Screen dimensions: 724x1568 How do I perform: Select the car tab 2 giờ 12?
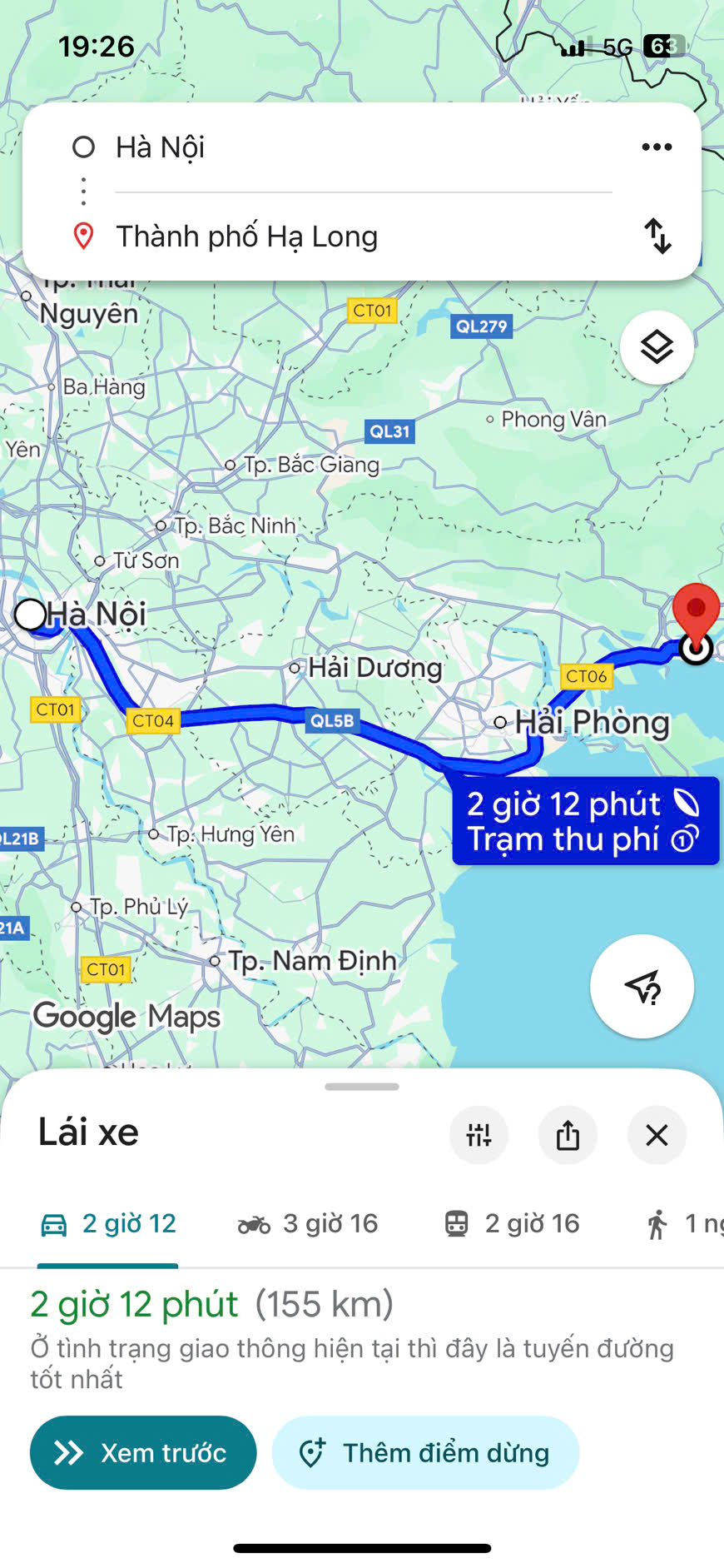pos(109,1224)
